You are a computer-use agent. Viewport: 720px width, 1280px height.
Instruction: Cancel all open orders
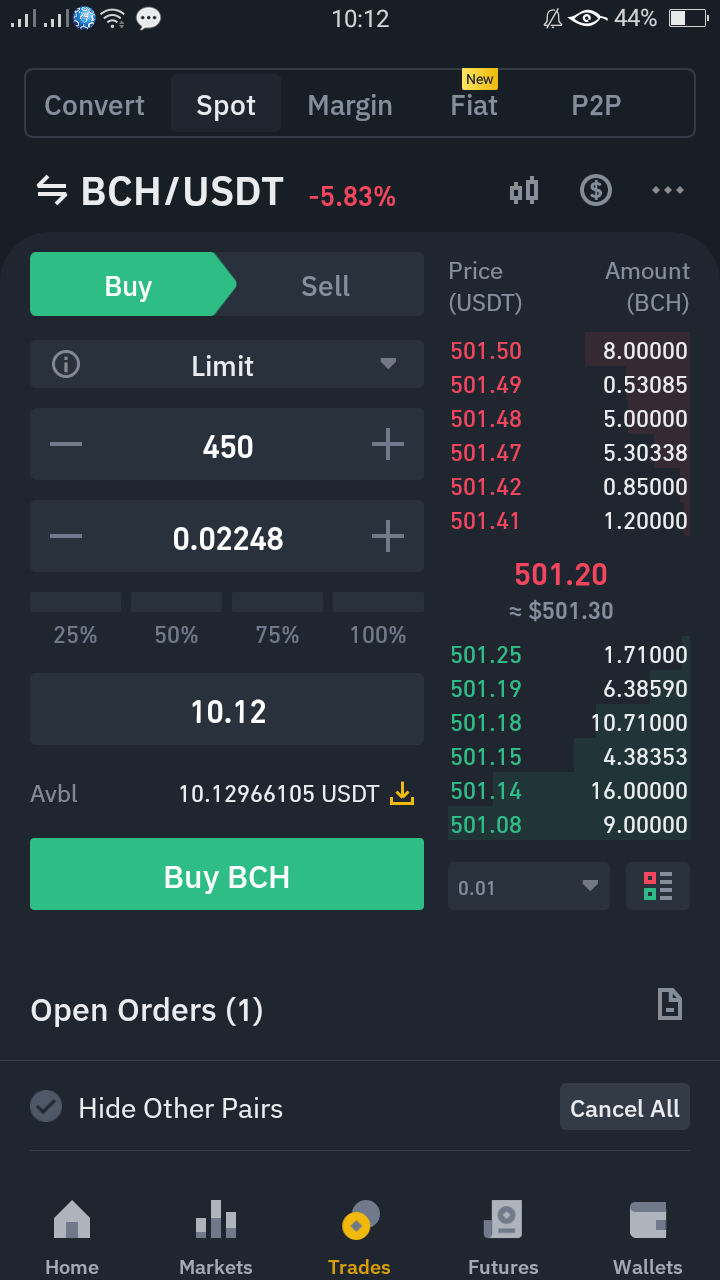click(x=625, y=1107)
